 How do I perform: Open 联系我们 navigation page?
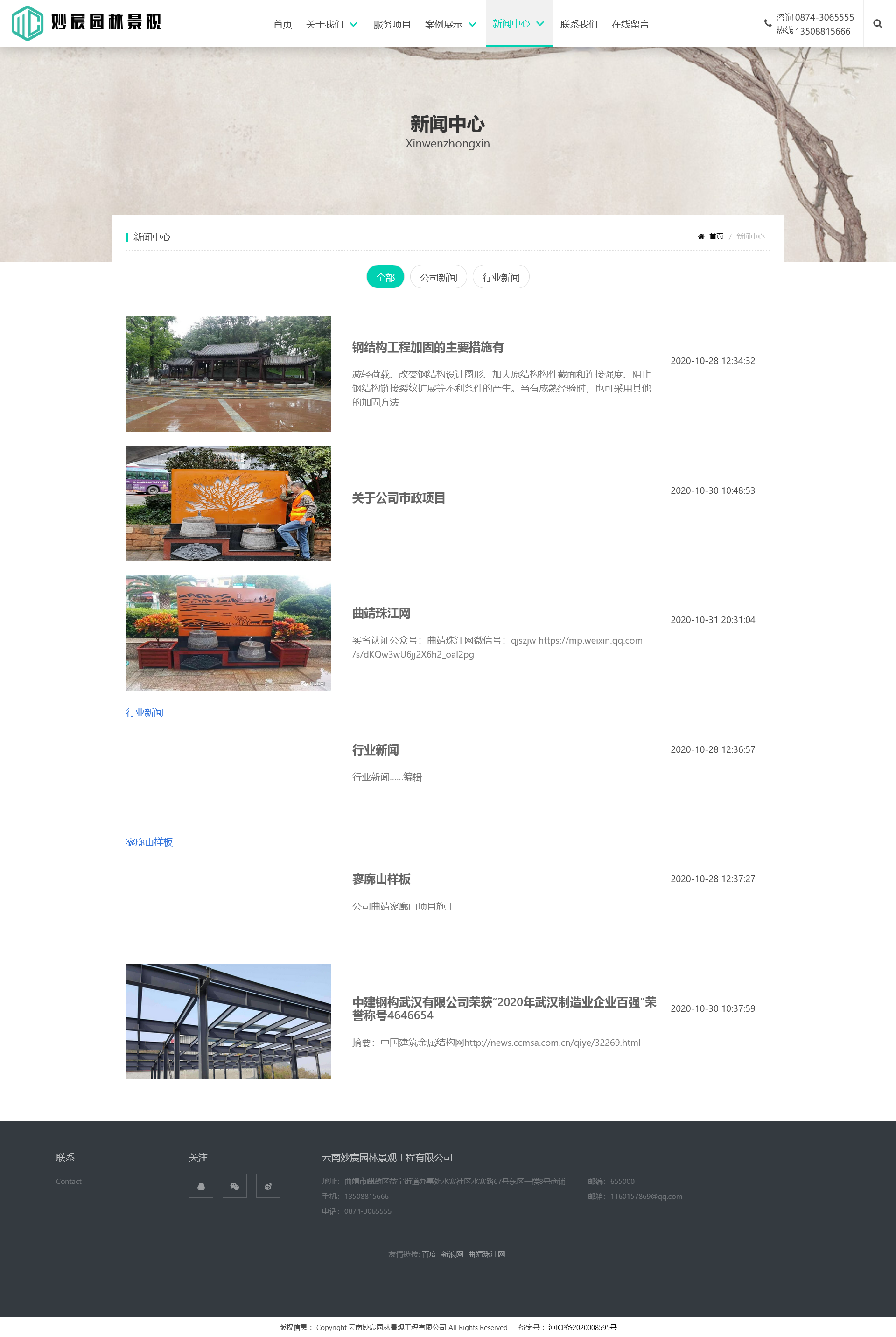579,24
